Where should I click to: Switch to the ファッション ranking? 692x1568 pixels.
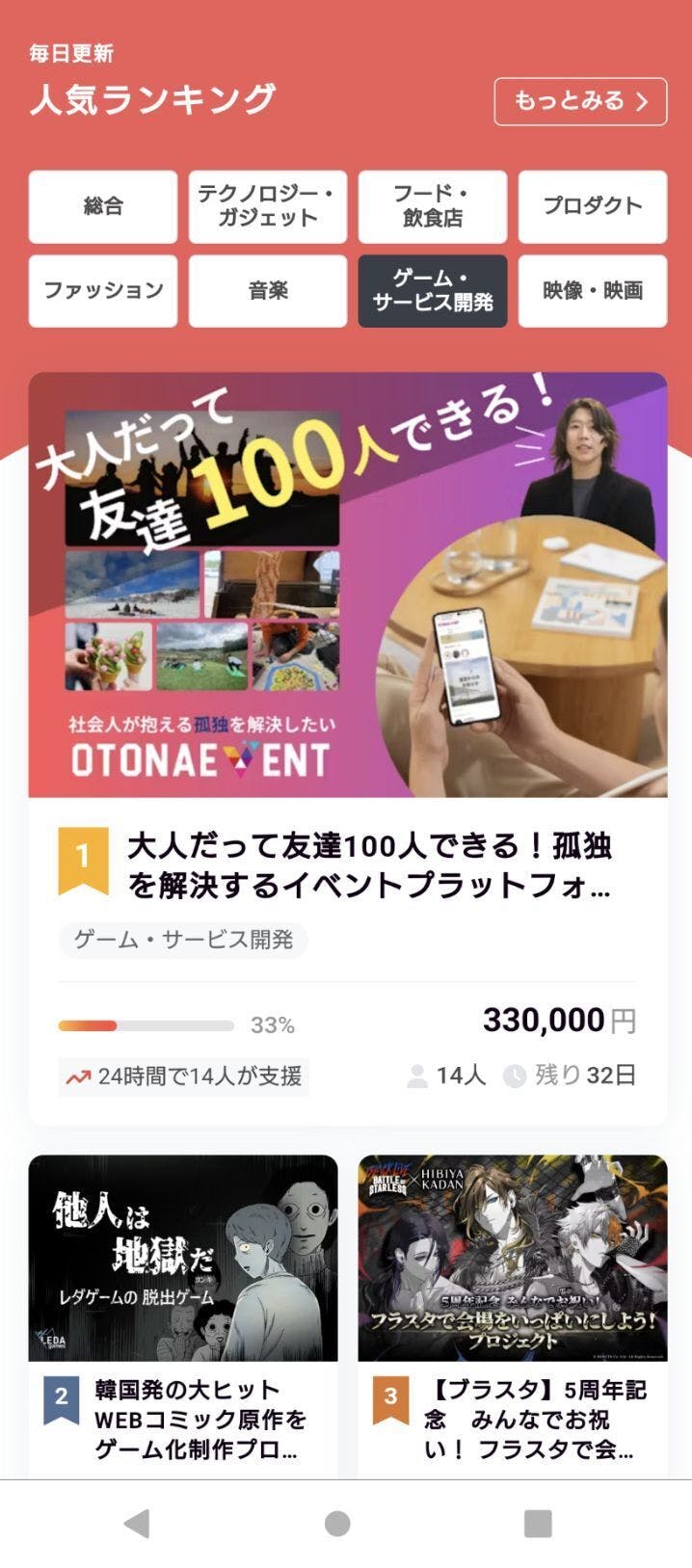tap(103, 290)
